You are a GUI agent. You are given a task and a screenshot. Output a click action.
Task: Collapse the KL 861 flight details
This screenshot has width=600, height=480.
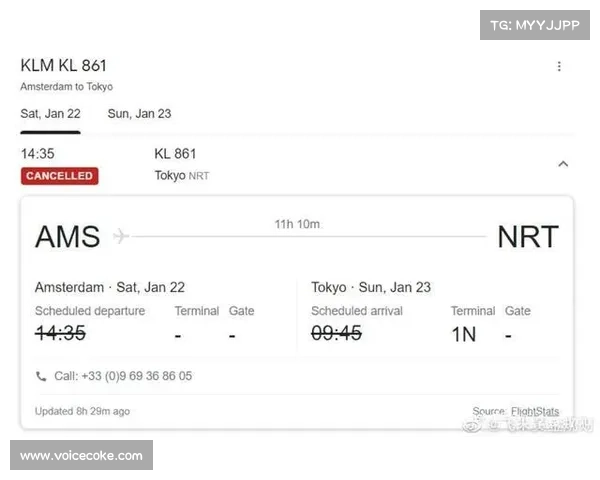(562, 164)
